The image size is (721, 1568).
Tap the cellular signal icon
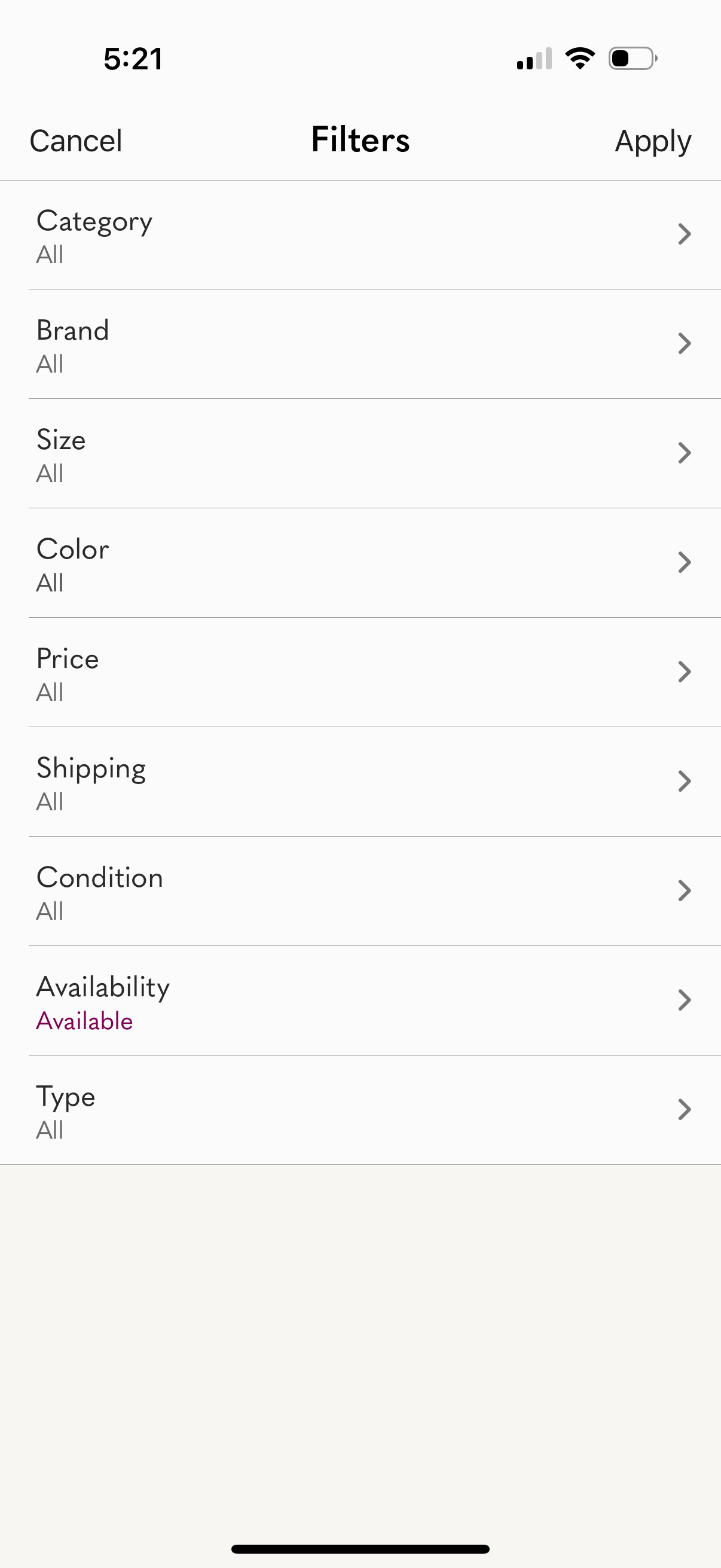pos(534,58)
